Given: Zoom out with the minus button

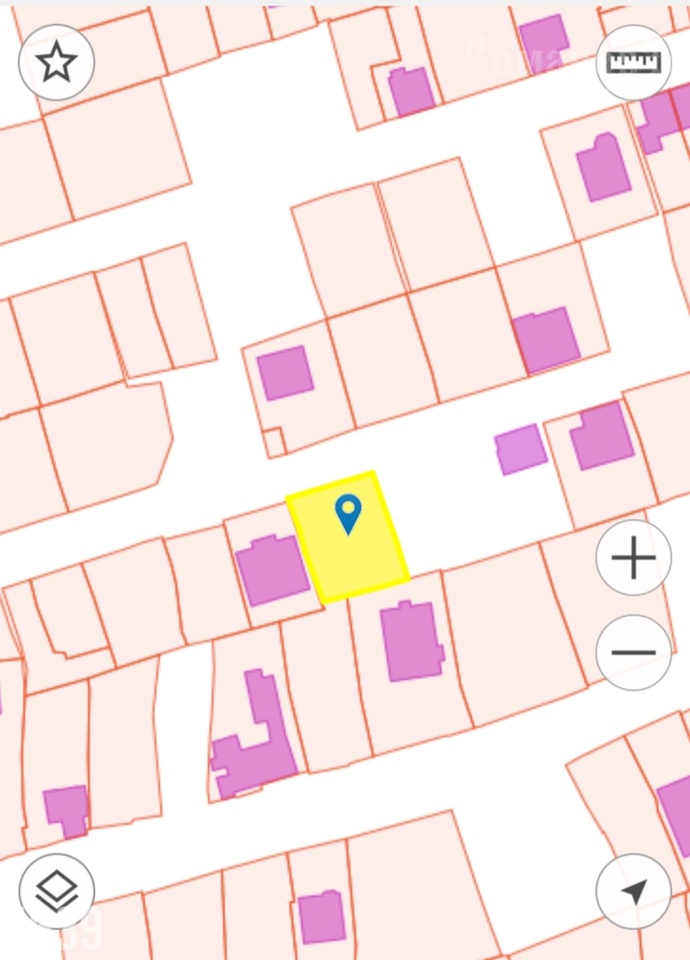Looking at the screenshot, I should [x=633, y=653].
